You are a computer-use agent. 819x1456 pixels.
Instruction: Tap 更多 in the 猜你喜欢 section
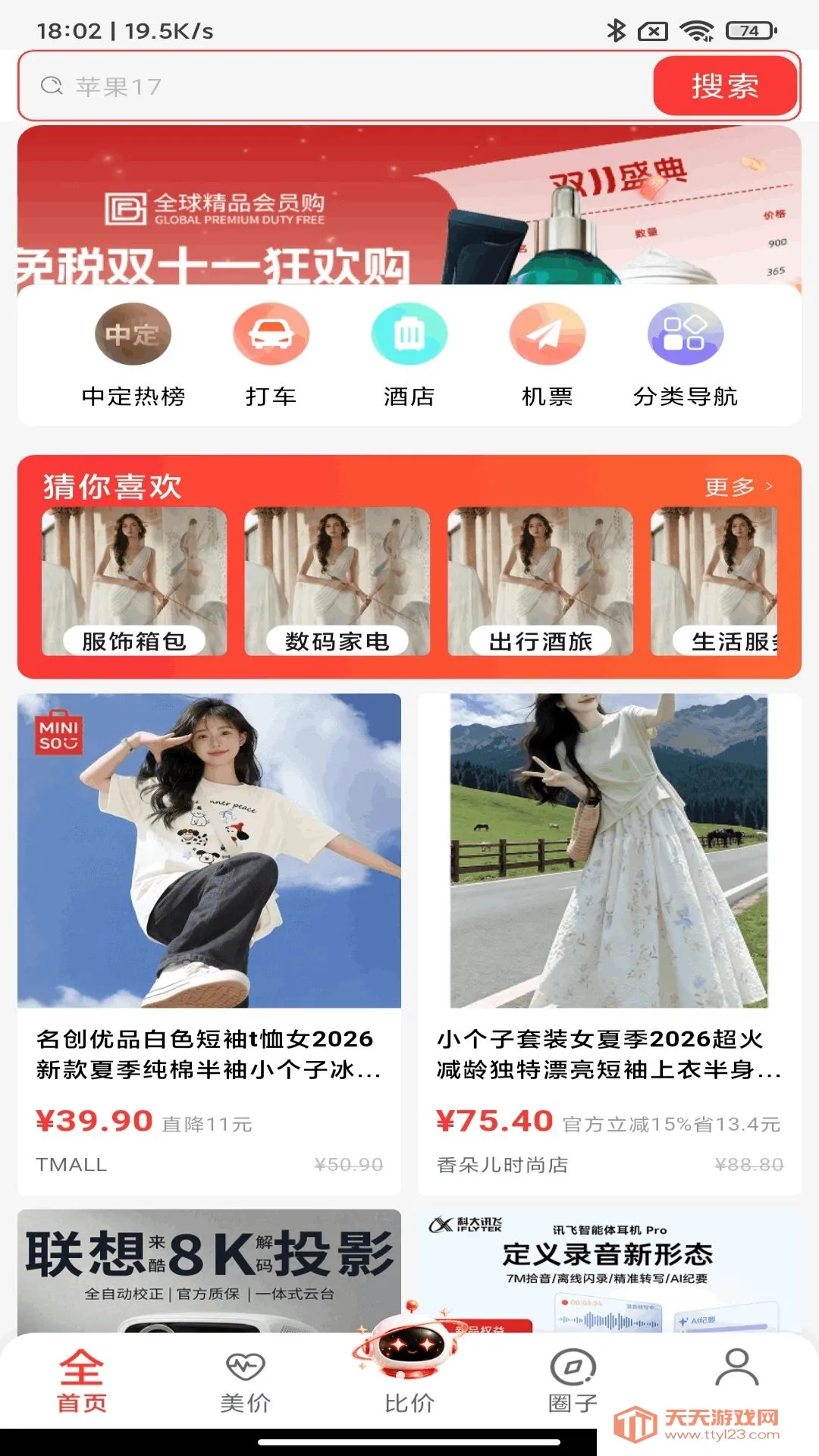pyautogui.click(x=739, y=487)
